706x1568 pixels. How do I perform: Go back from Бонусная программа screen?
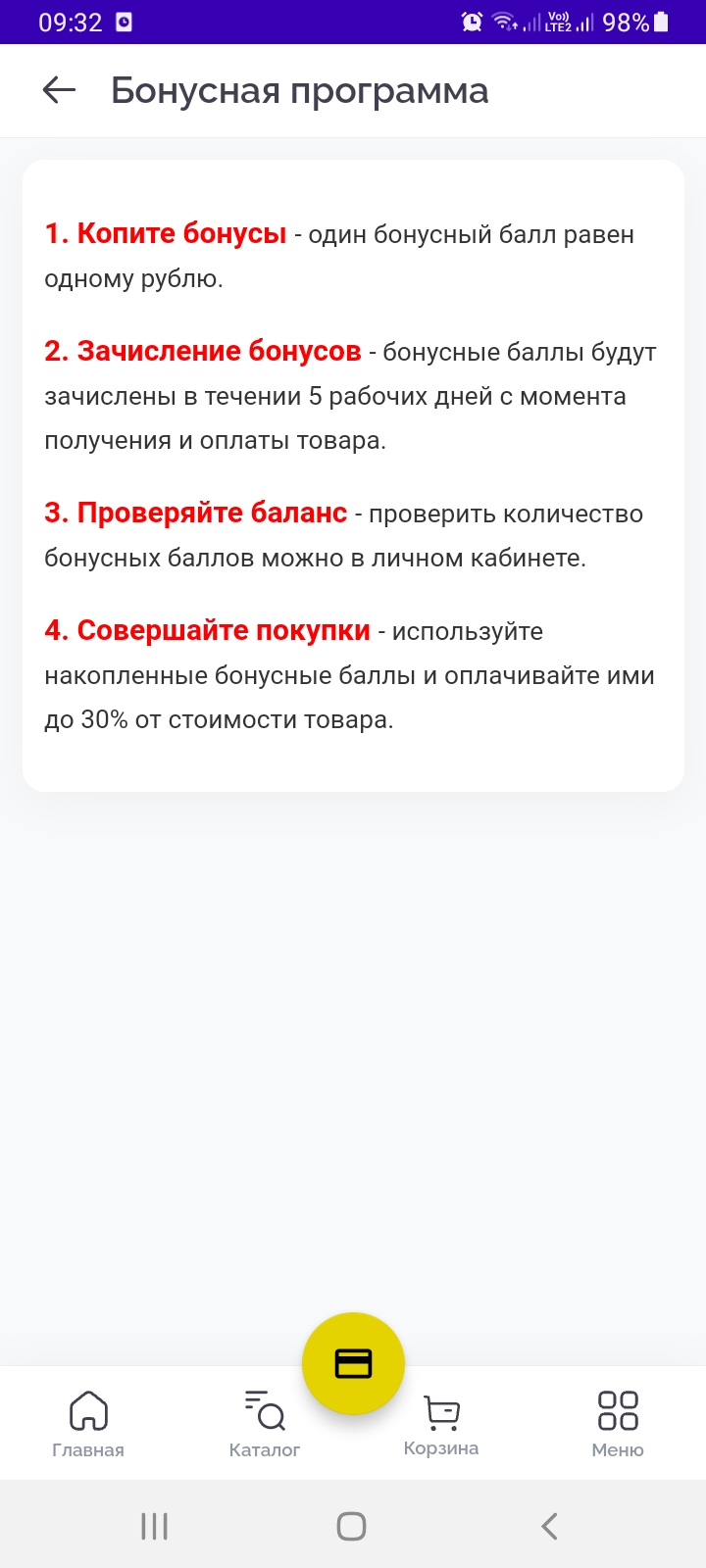tap(60, 90)
